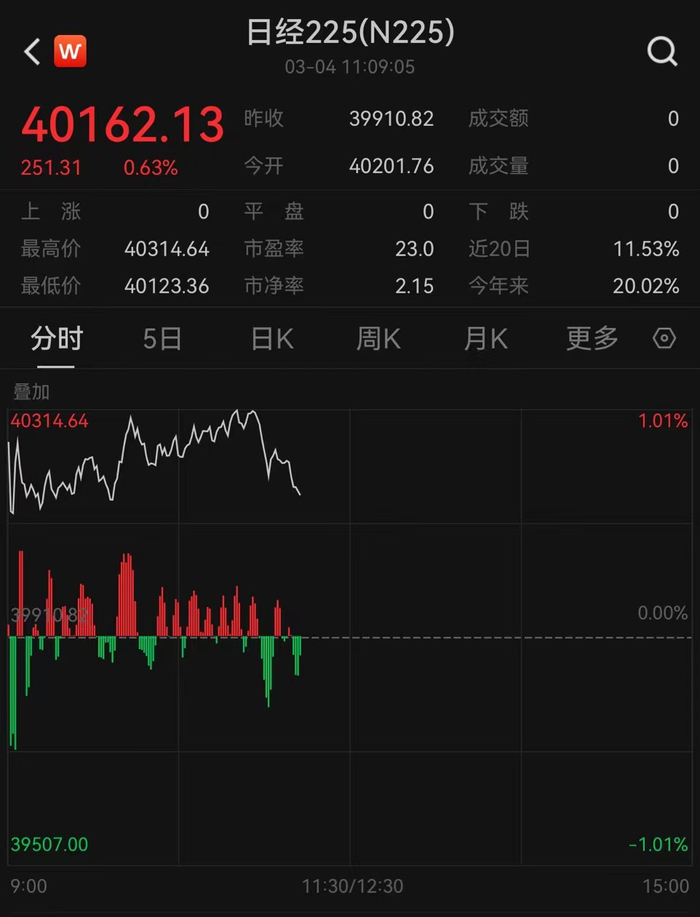Switch to the 日K chart tab
Image resolution: width=700 pixels, height=917 pixels.
click(271, 339)
